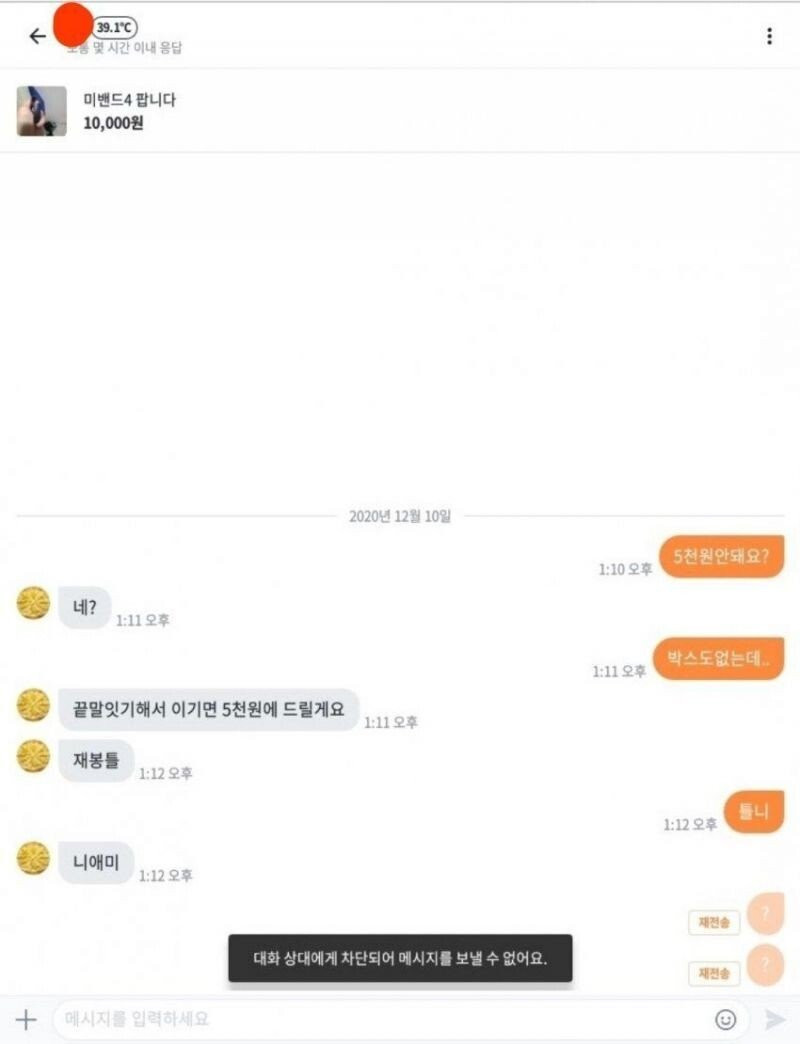This screenshot has height=1044, width=800.
Task: Open the plus attachment options
Action: (26, 1019)
